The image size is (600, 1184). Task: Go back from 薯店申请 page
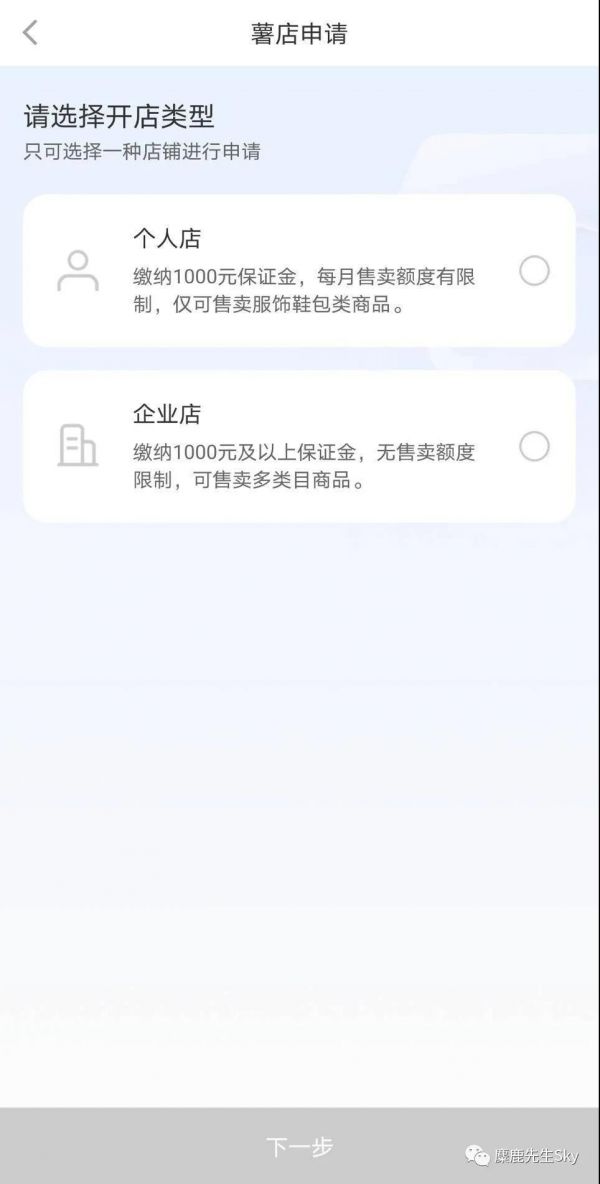[30, 33]
